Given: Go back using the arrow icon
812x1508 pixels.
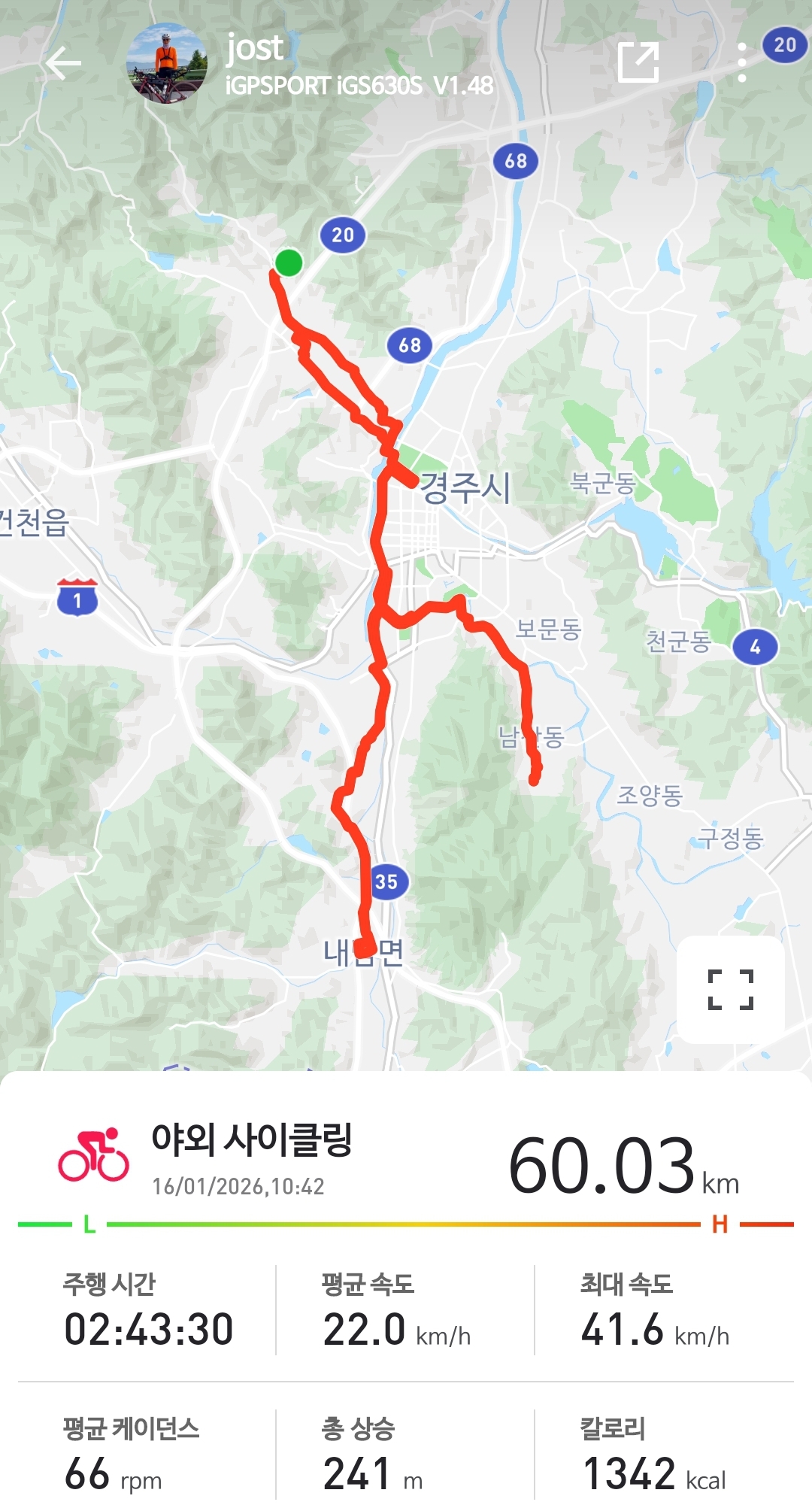Looking at the screenshot, I should point(63,63).
